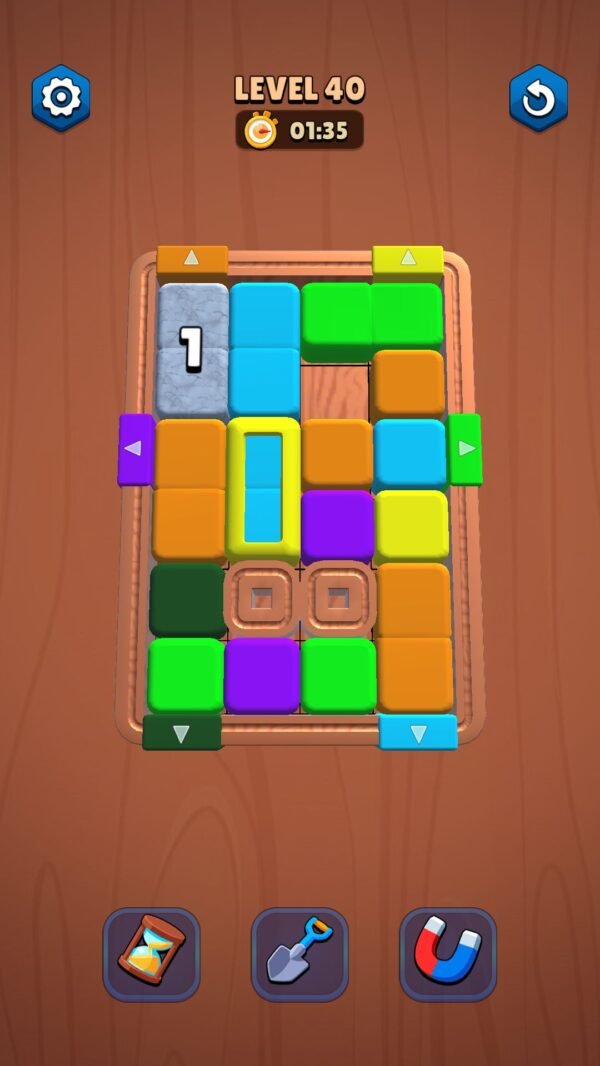Viewport: 600px width, 1066px height.
Task: Activate the shovel power-up
Action: [299, 954]
